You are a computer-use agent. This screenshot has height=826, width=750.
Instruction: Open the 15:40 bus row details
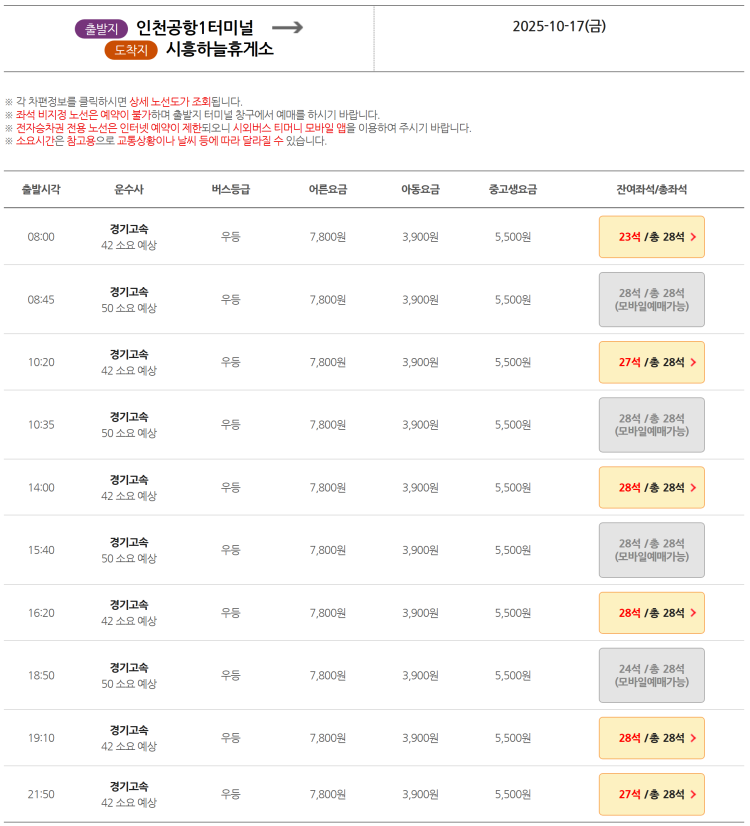coord(129,549)
